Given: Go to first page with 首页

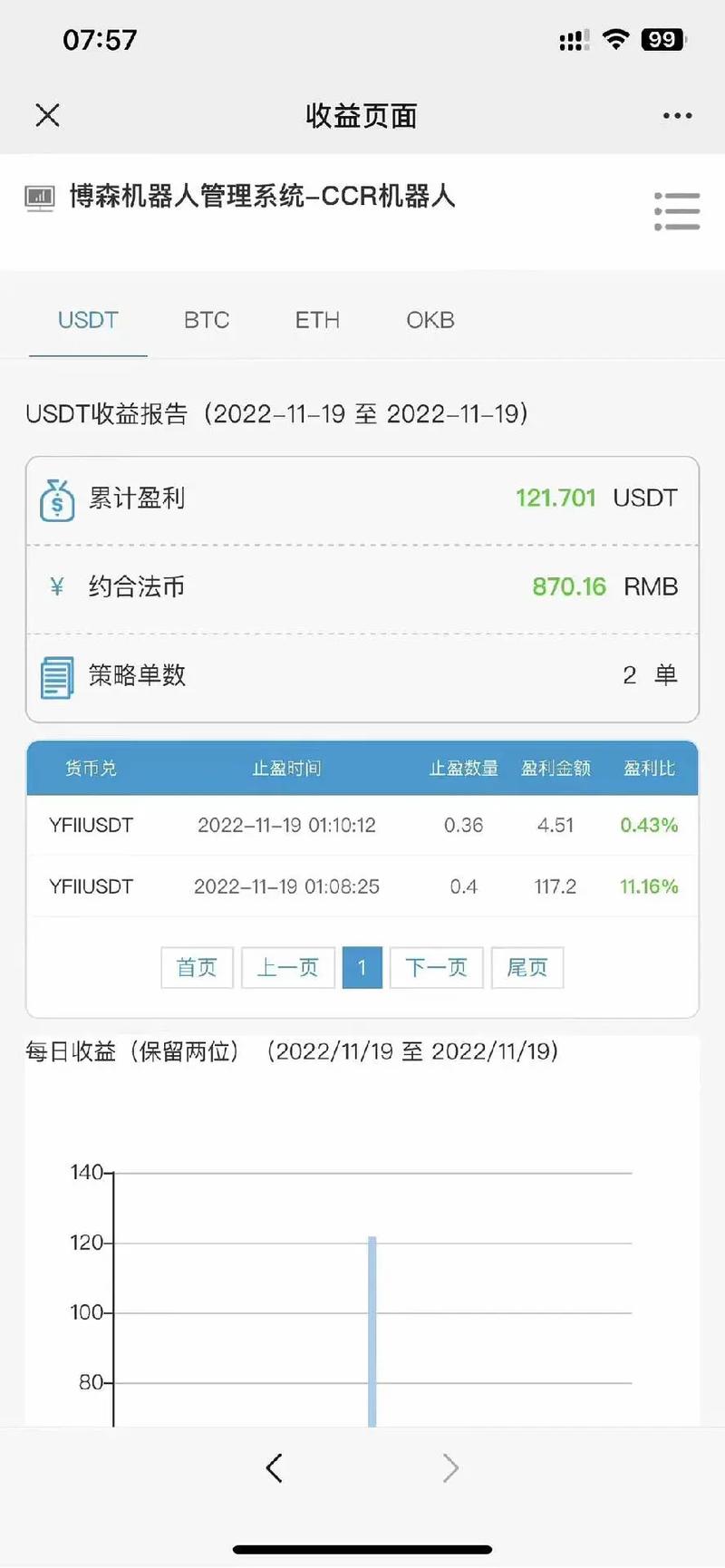Looking at the screenshot, I should 197,968.
